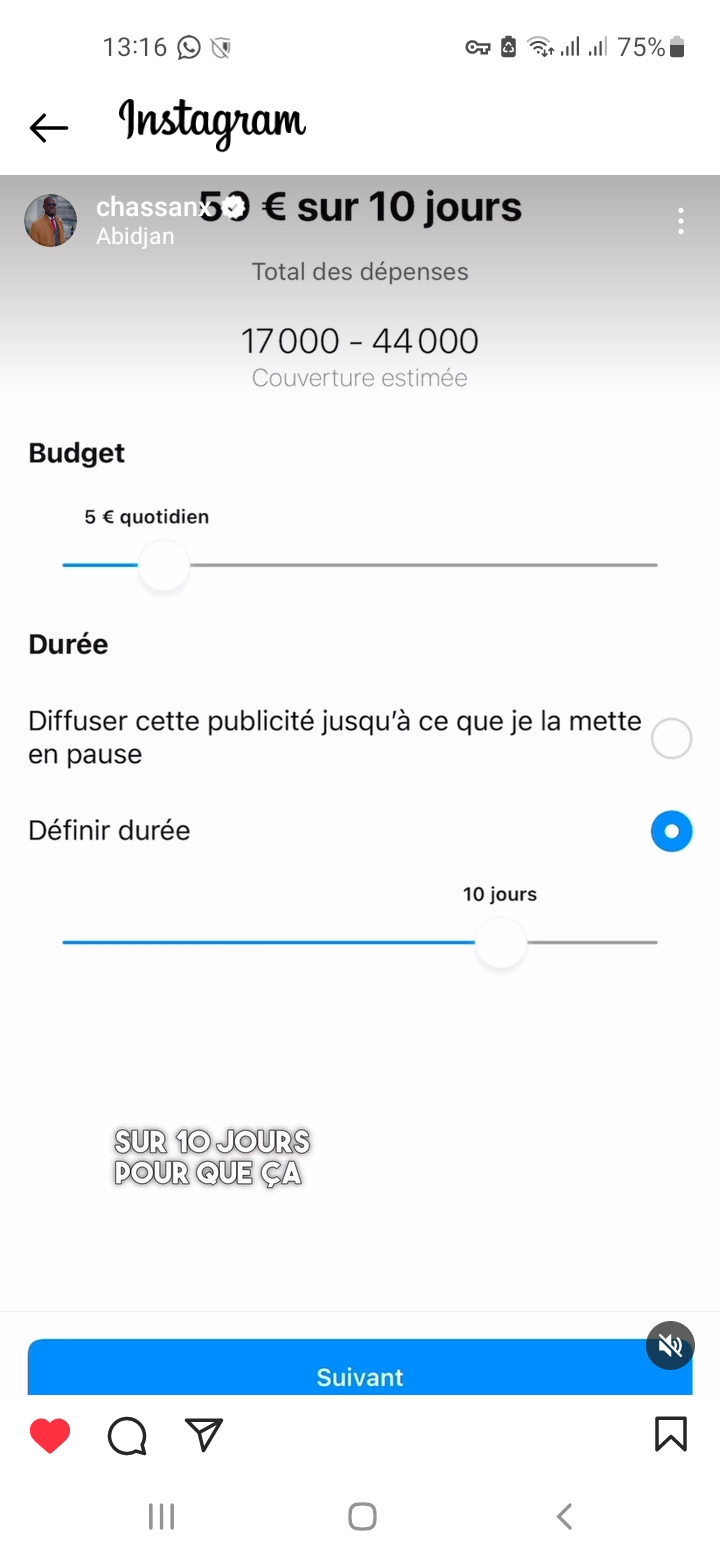Tap the system home button
This screenshot has width=720, height=1560.
coord(361,1516)
